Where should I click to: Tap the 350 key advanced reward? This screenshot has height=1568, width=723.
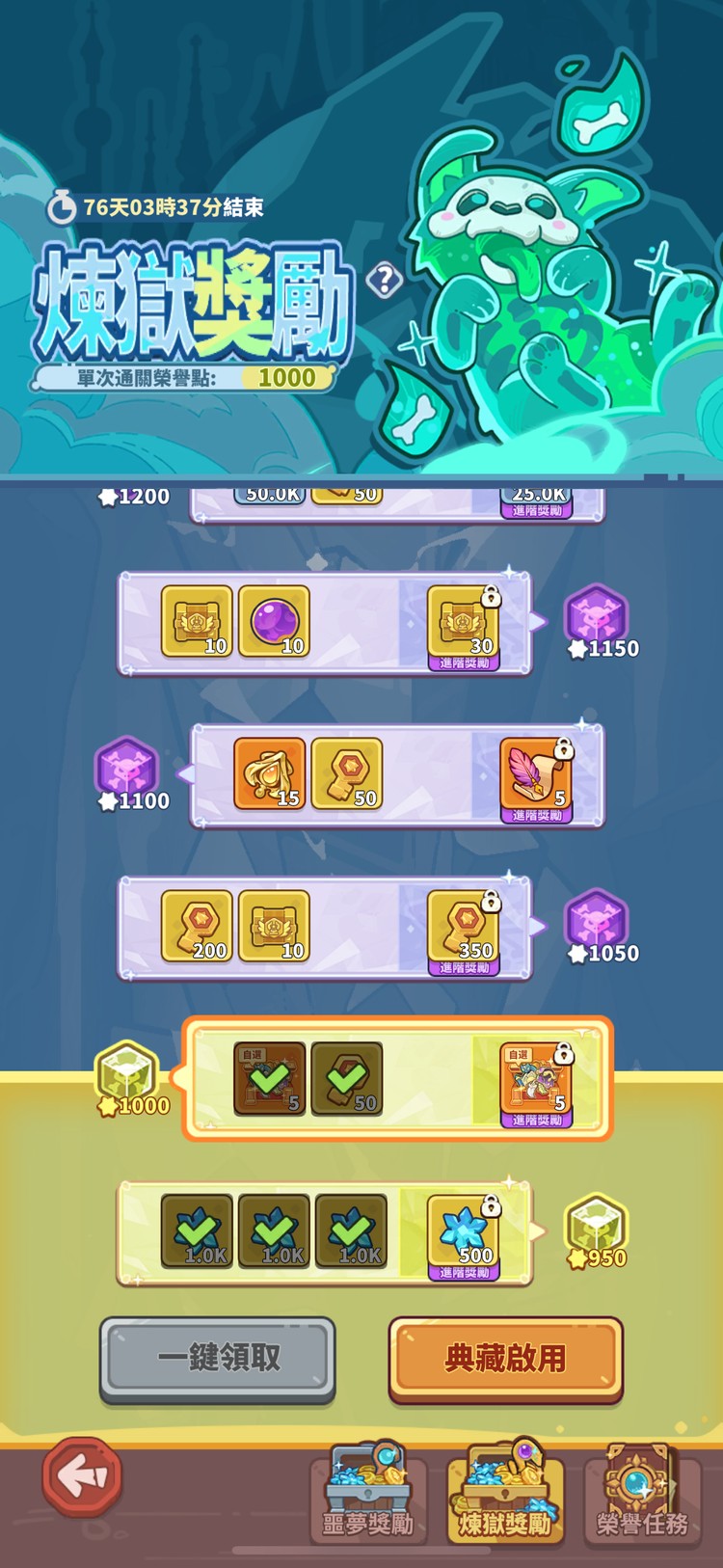coord(464,928)
